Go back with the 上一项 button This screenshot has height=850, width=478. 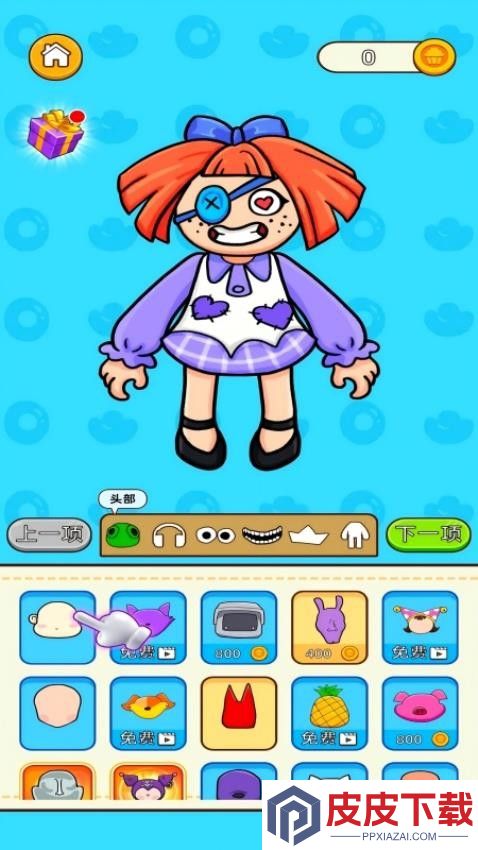49,535
